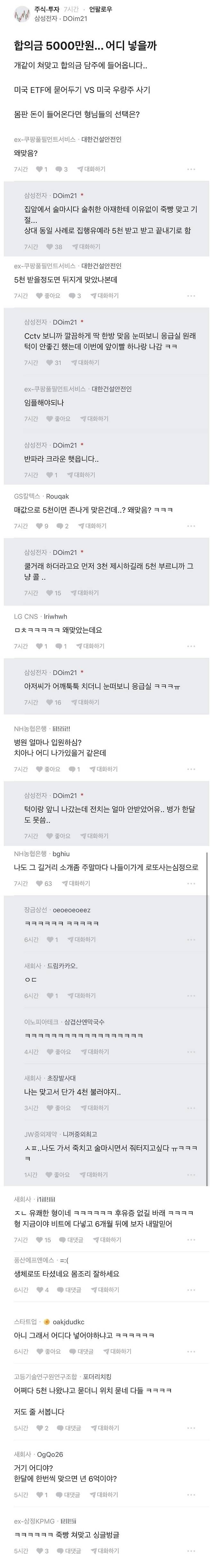The width and height of the screenshot is (211, 1568).
Task: Like Rouqak's comment from GS칼텍스
Action: (41, 525)
